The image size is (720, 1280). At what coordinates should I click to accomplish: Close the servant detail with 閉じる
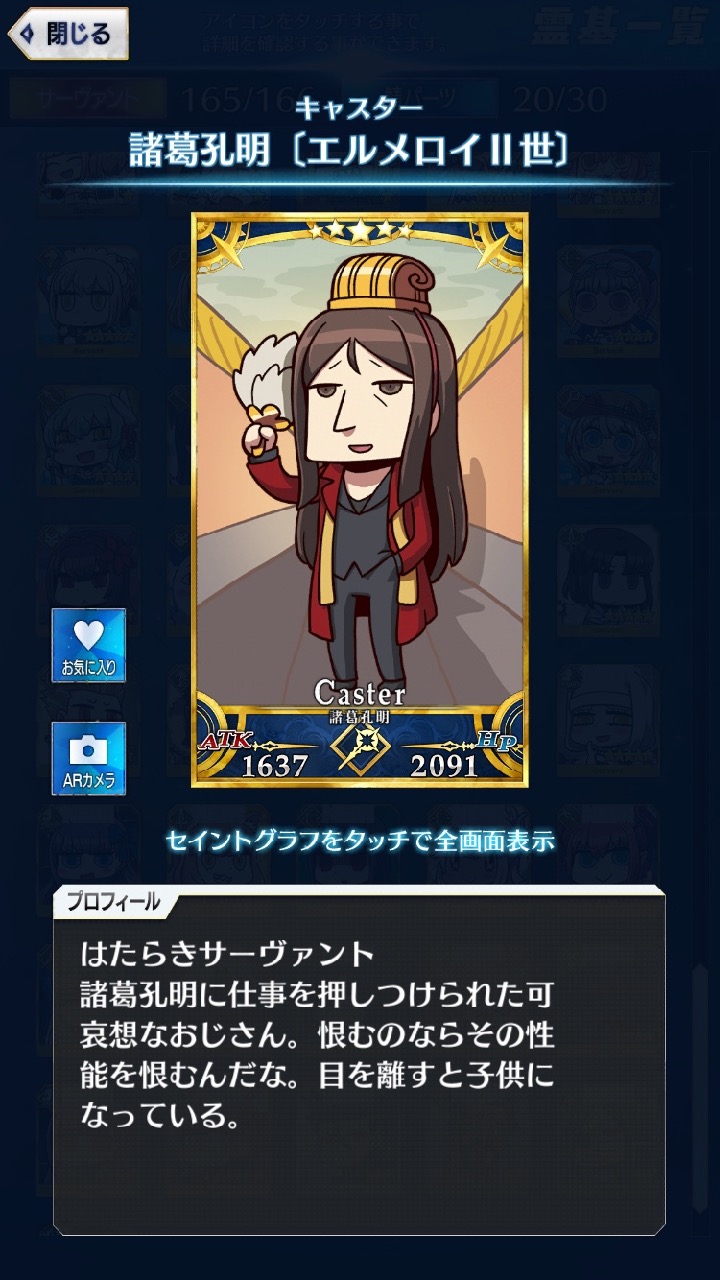68,34
